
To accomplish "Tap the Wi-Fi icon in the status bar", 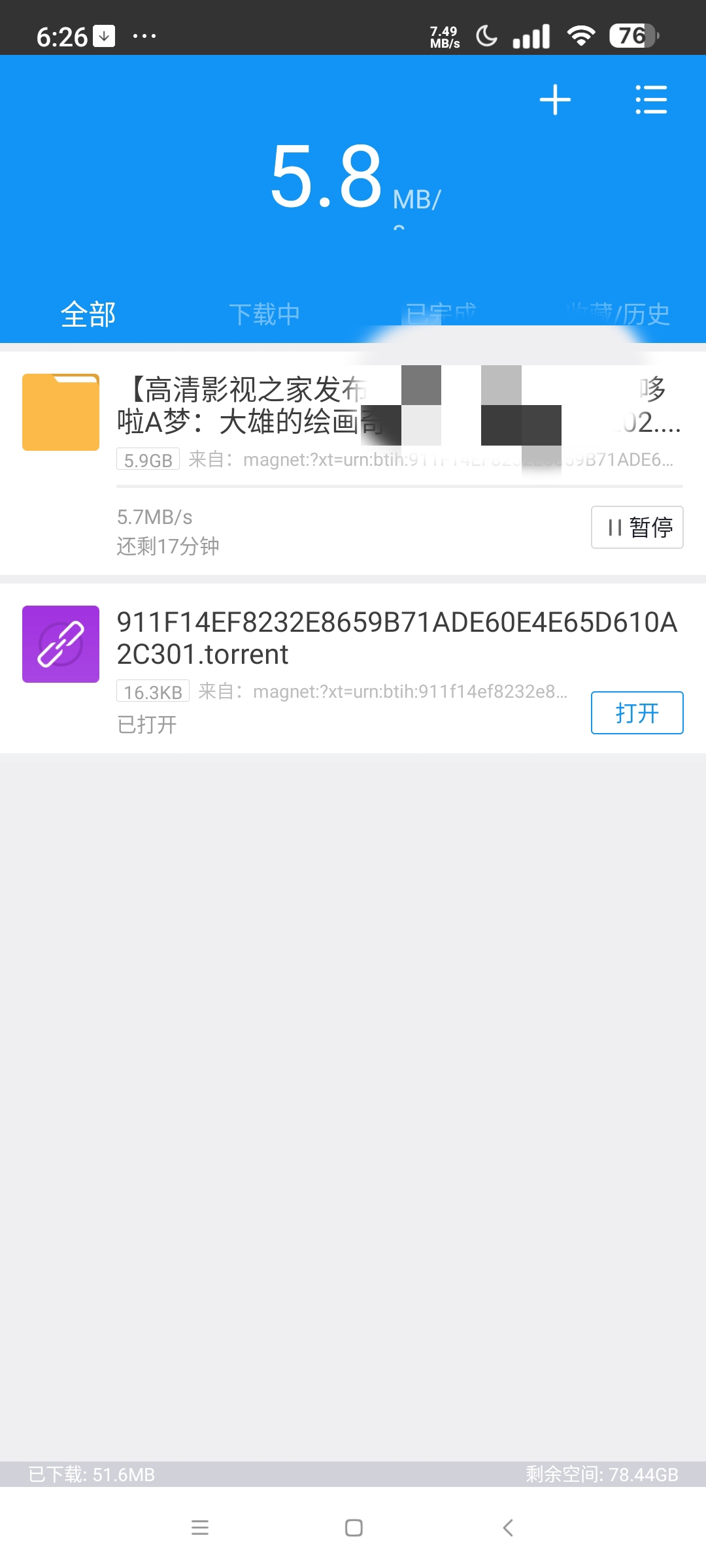I will (580, 35).
